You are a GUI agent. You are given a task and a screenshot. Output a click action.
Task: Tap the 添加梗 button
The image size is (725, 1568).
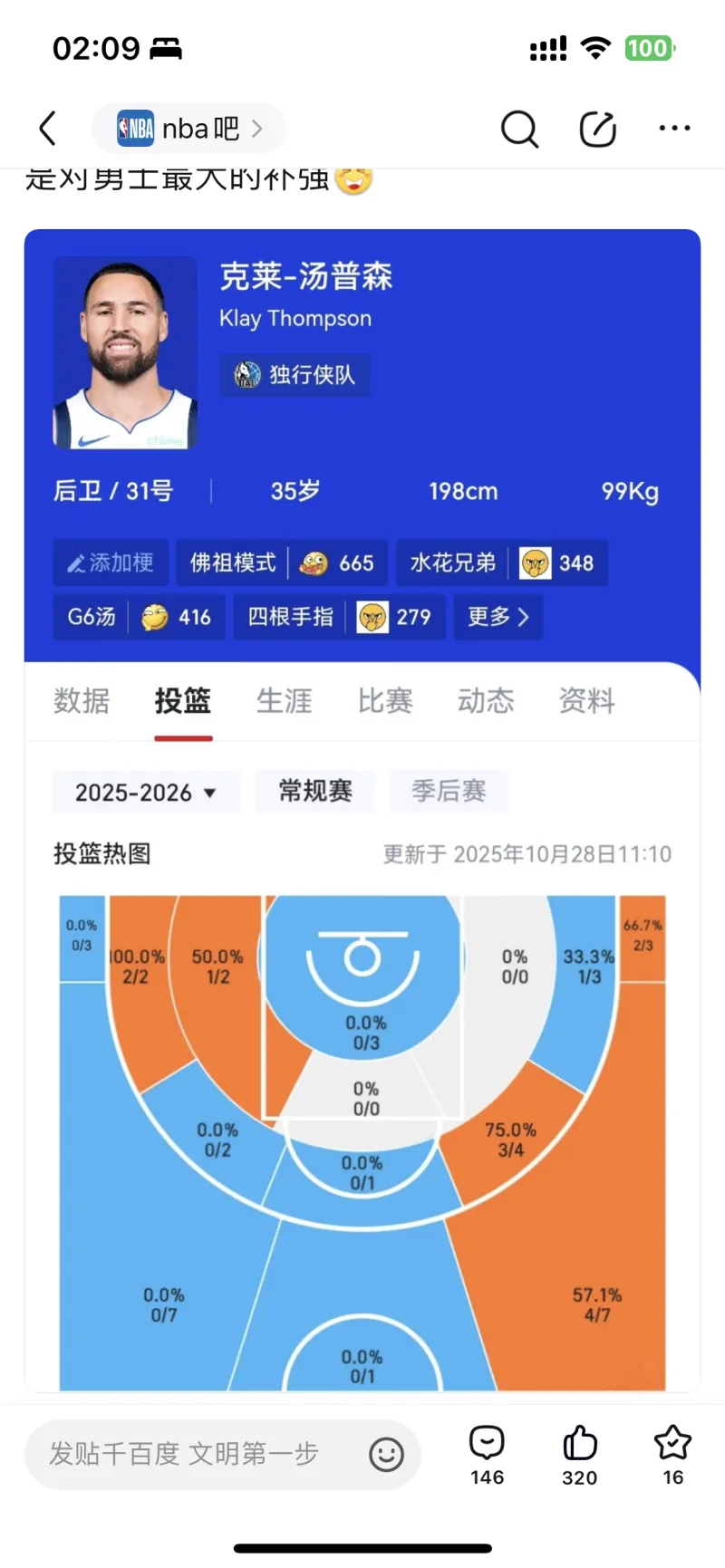coord(110,563)
